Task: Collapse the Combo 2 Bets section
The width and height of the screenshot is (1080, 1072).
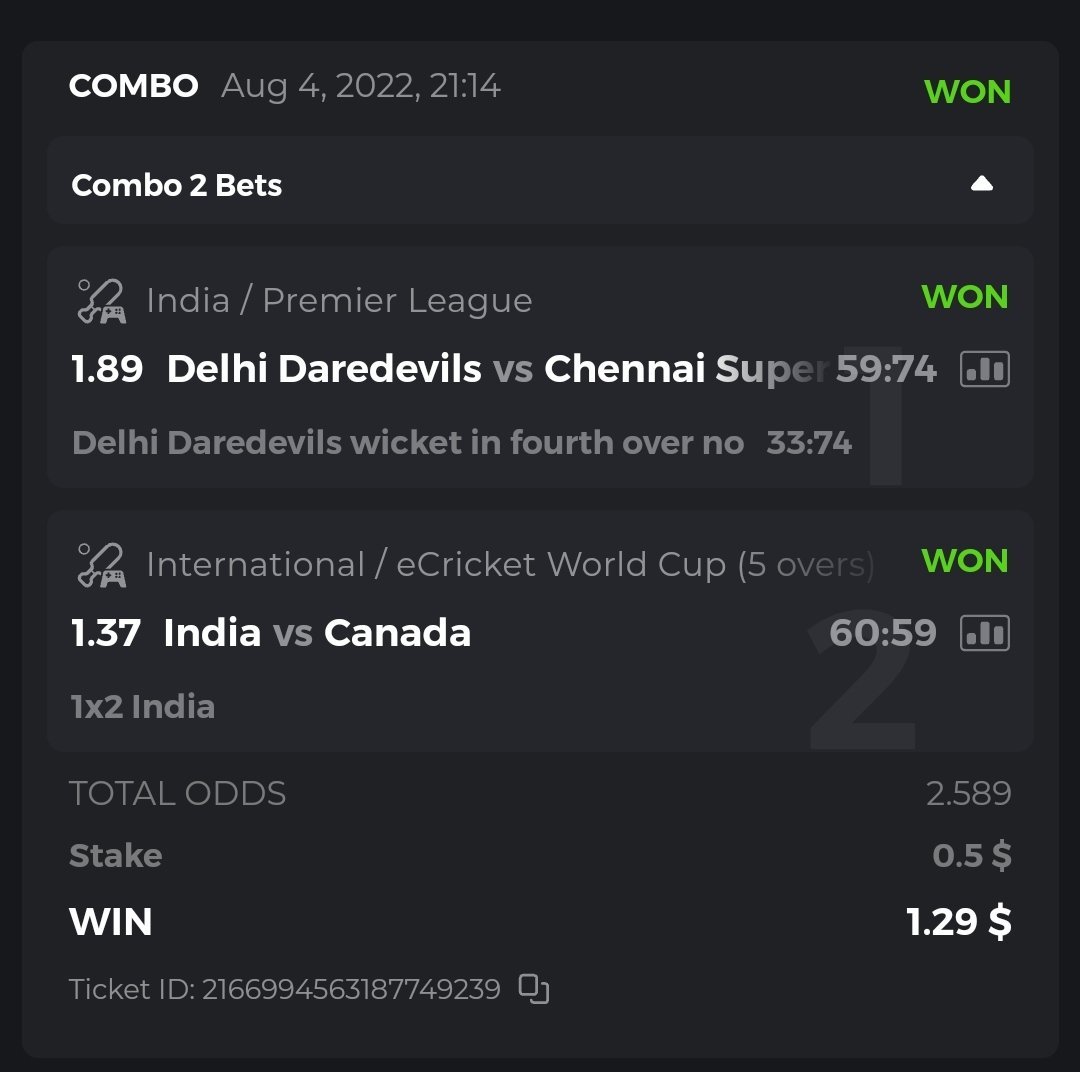Action: pos(981,184)
